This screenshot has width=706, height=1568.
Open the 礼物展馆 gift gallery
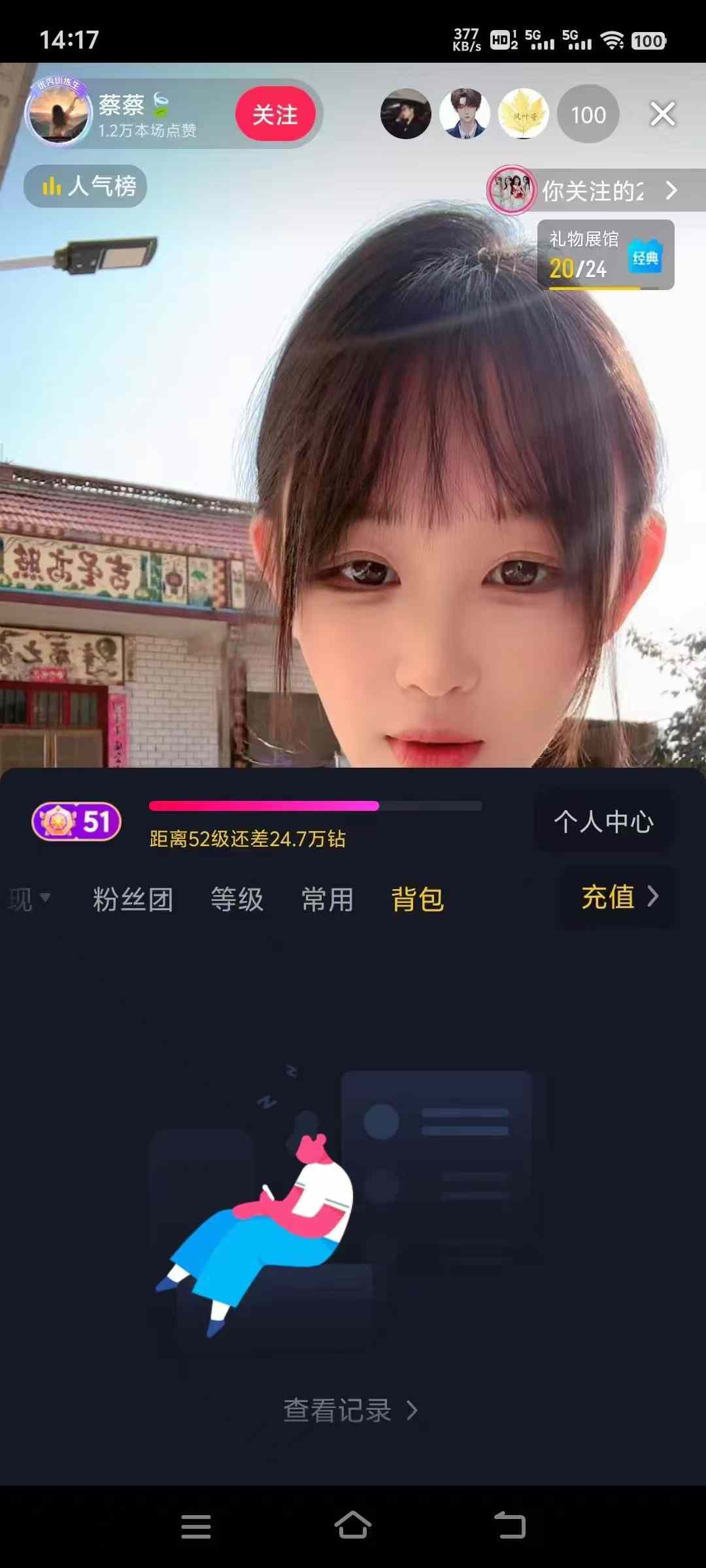pyautogui.click(x=605, y=255)
